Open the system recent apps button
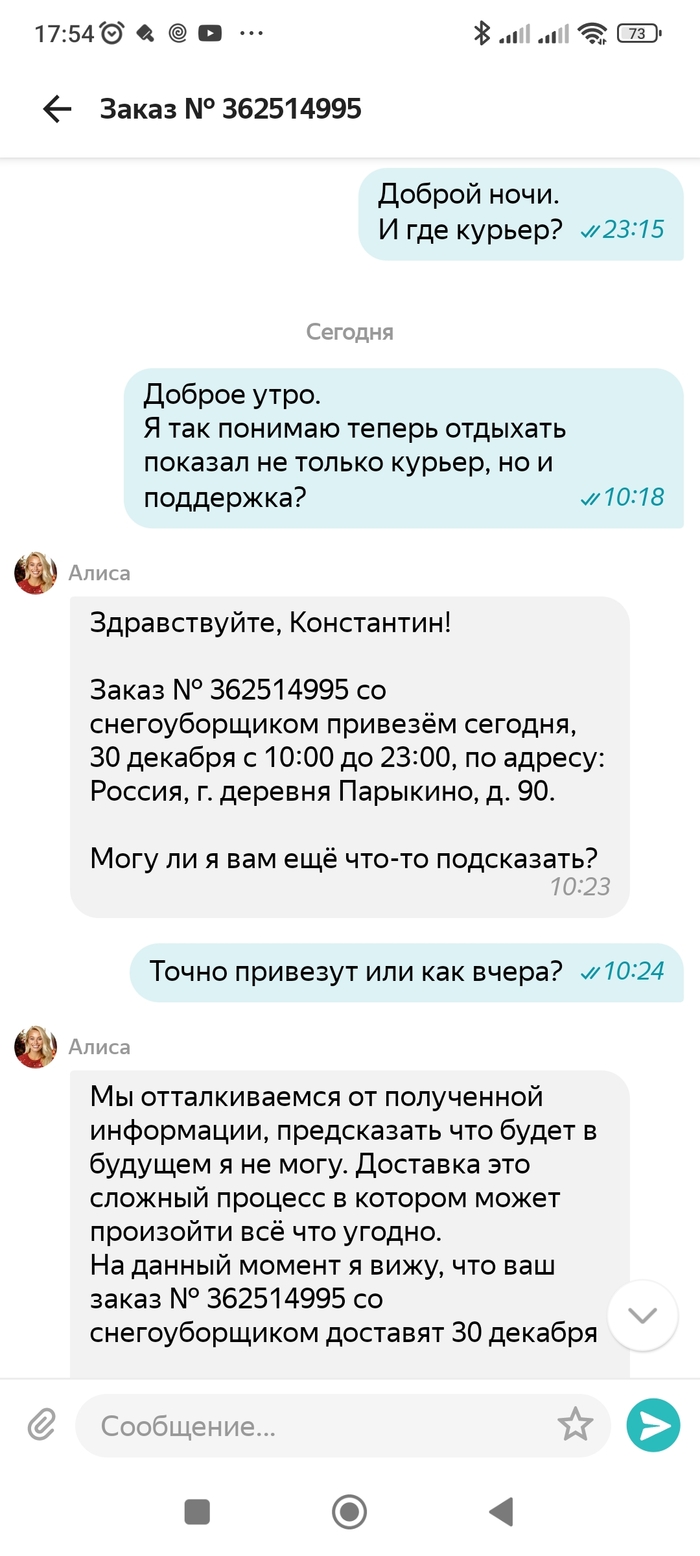Image resolution: width=700 pixels, height=1556 pixels. (x=197, y=1511)
